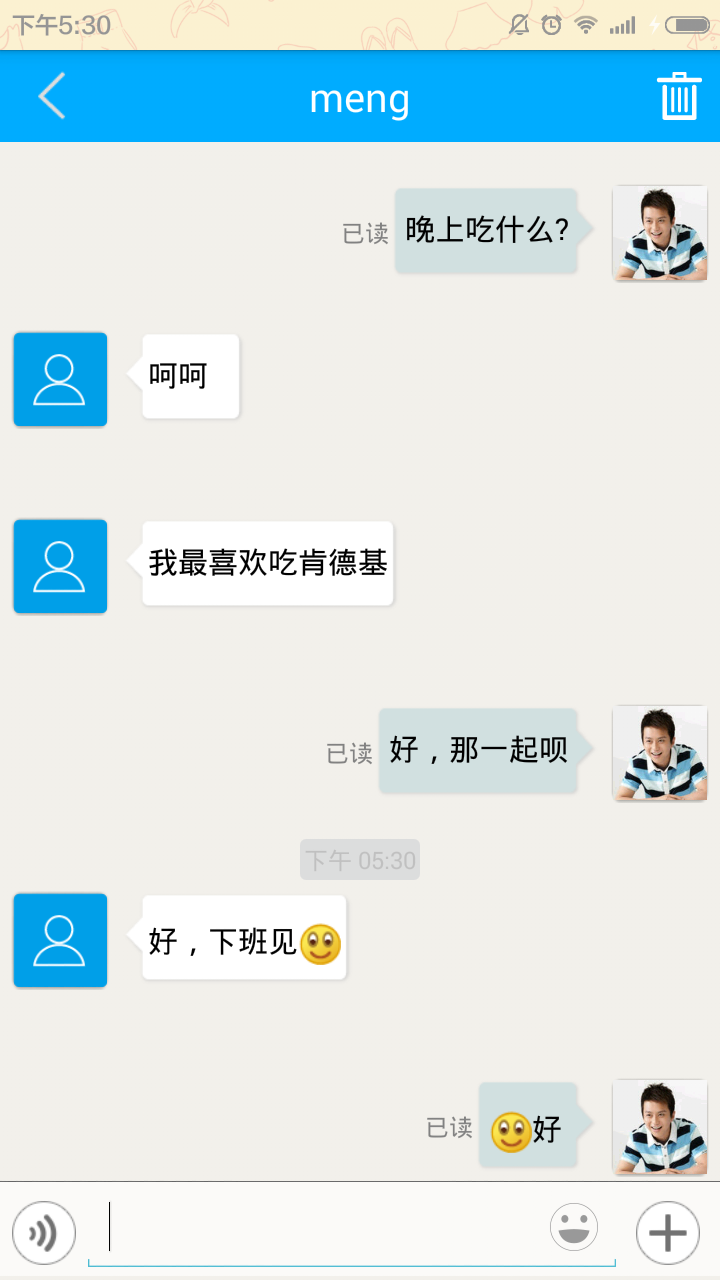Select the 好，那一起呗 message bubble
The image size is (720, 1280).
[480, 752]
